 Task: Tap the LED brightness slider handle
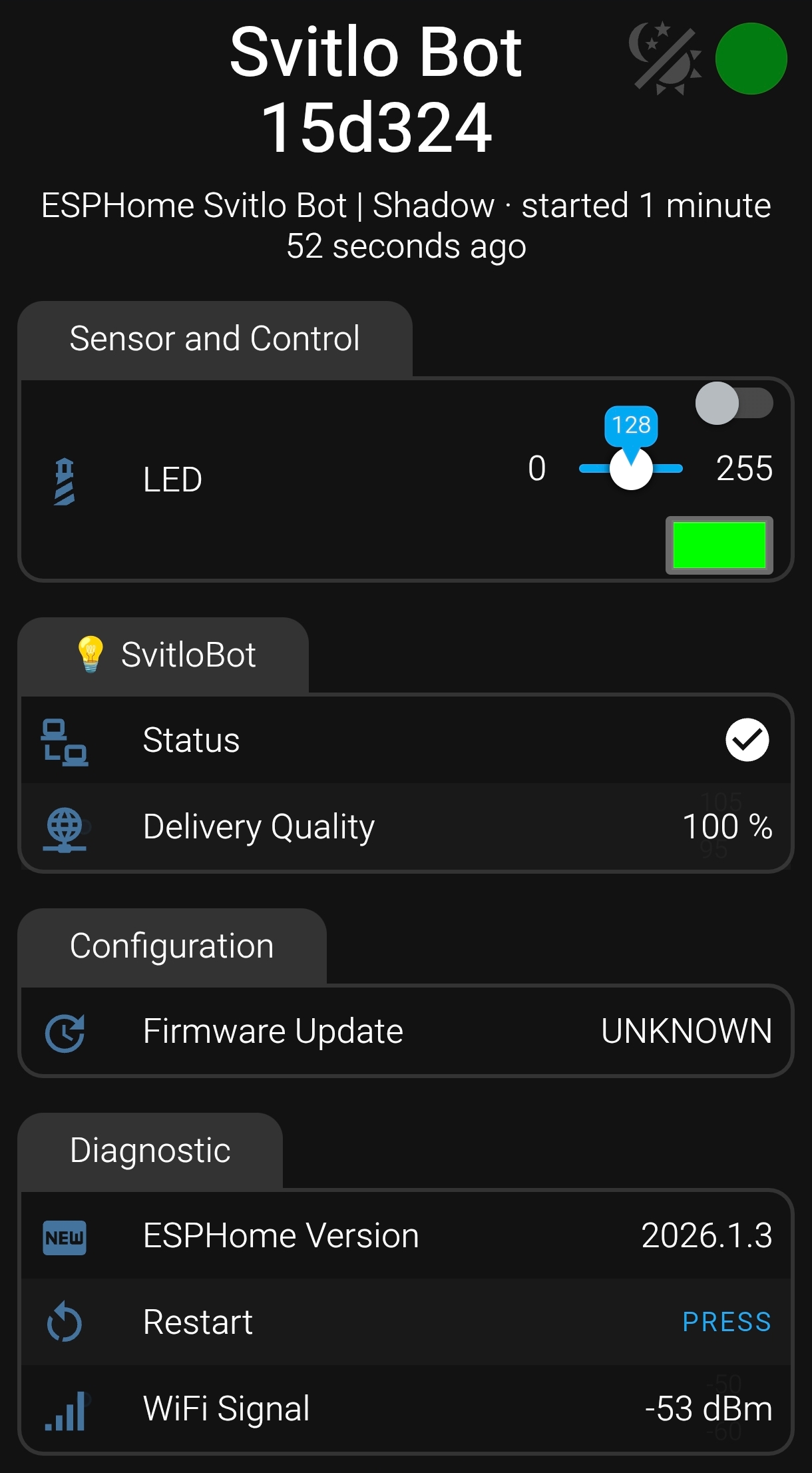click(631, 469)
